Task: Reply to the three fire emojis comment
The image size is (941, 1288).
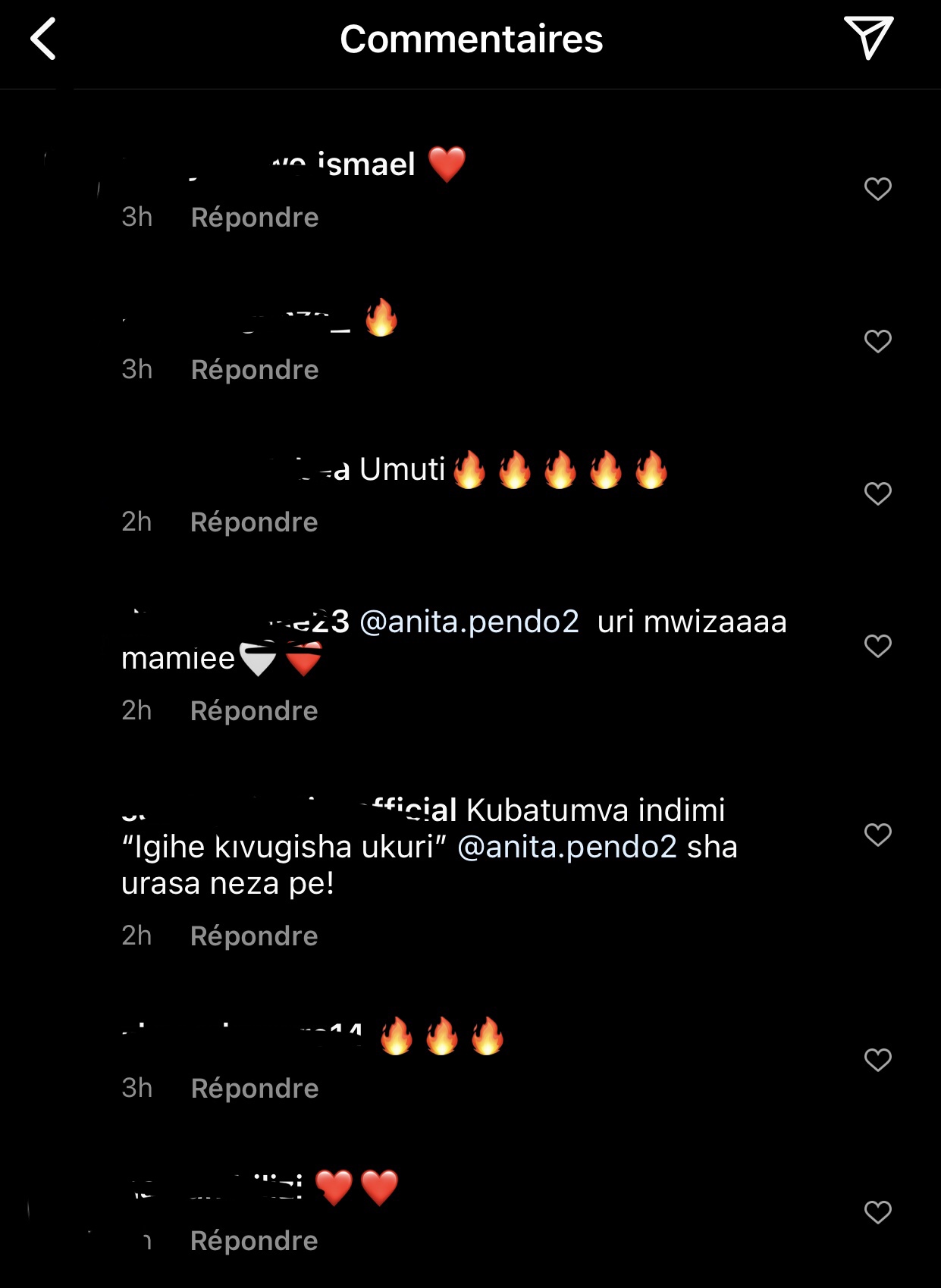Action: pyautogui.click(x=254, y=1089)
